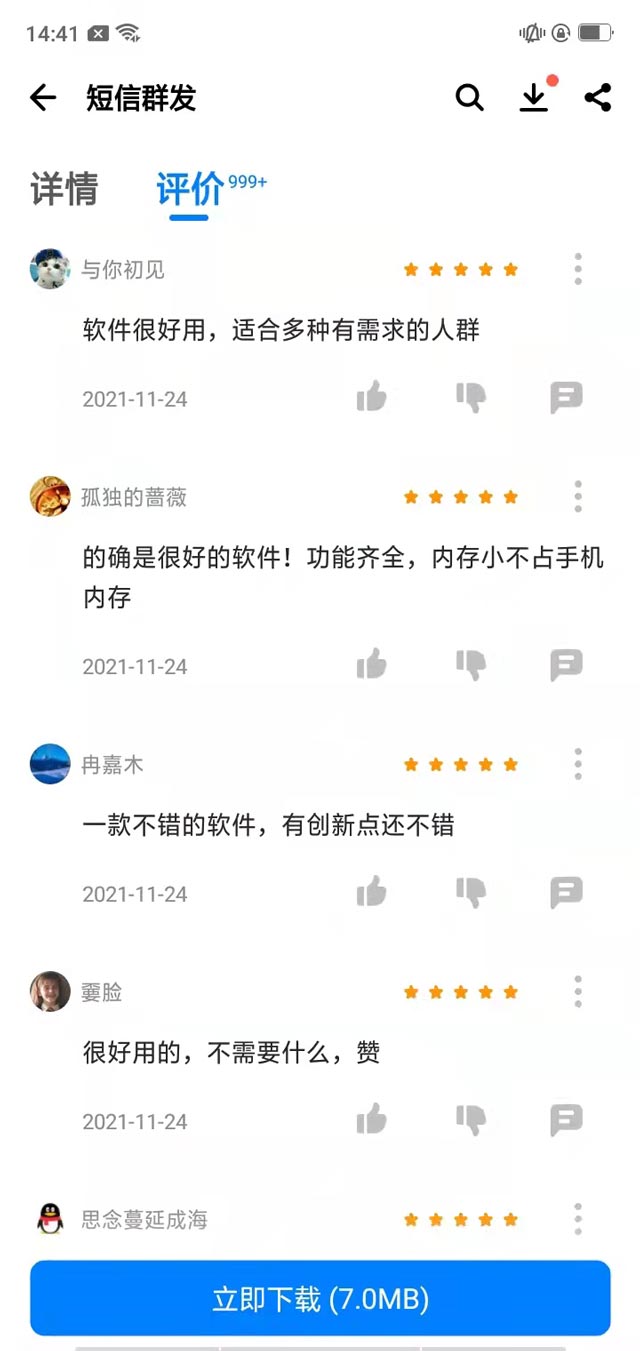
Task: Open the downloads manager icon
Action: point(534,97)
